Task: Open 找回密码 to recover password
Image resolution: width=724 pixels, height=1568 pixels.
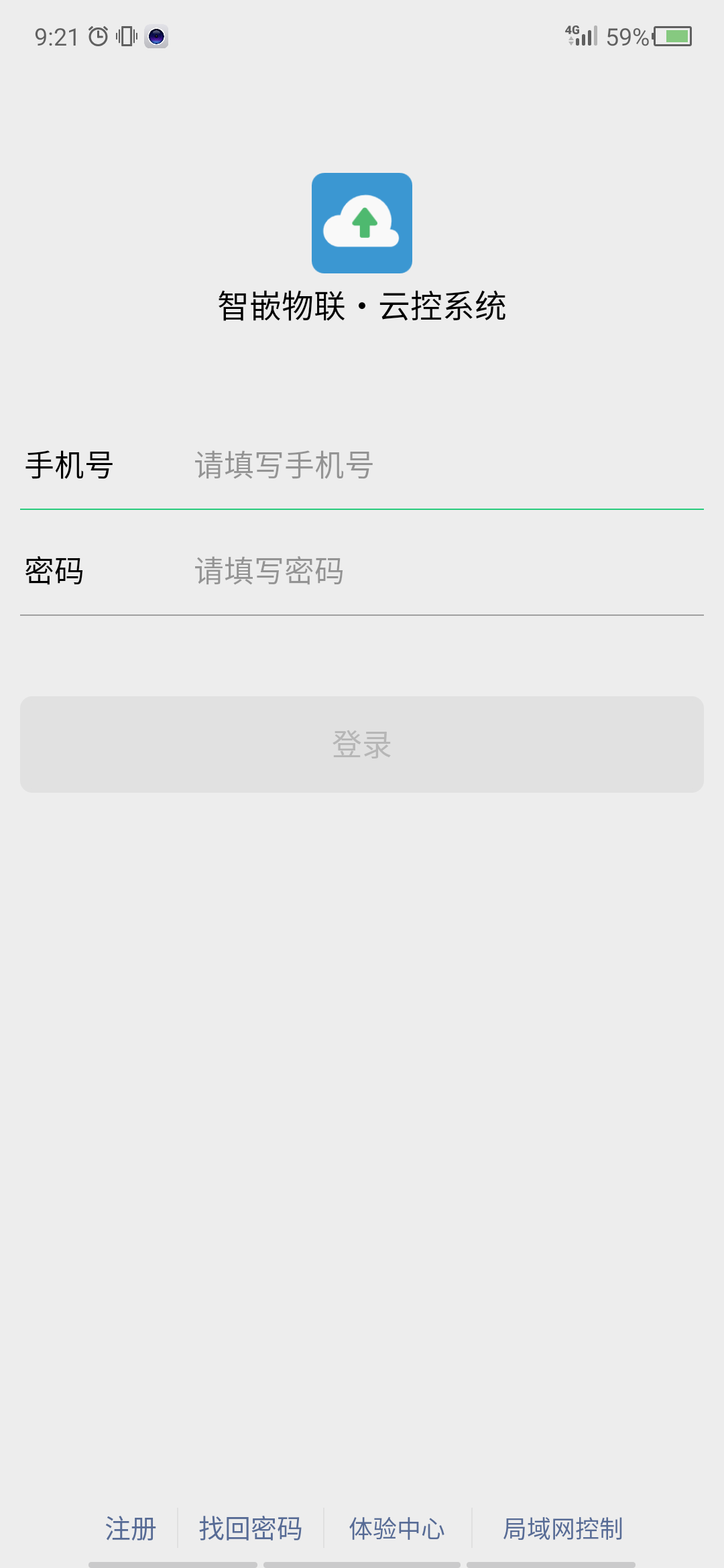Action: 251,1529
